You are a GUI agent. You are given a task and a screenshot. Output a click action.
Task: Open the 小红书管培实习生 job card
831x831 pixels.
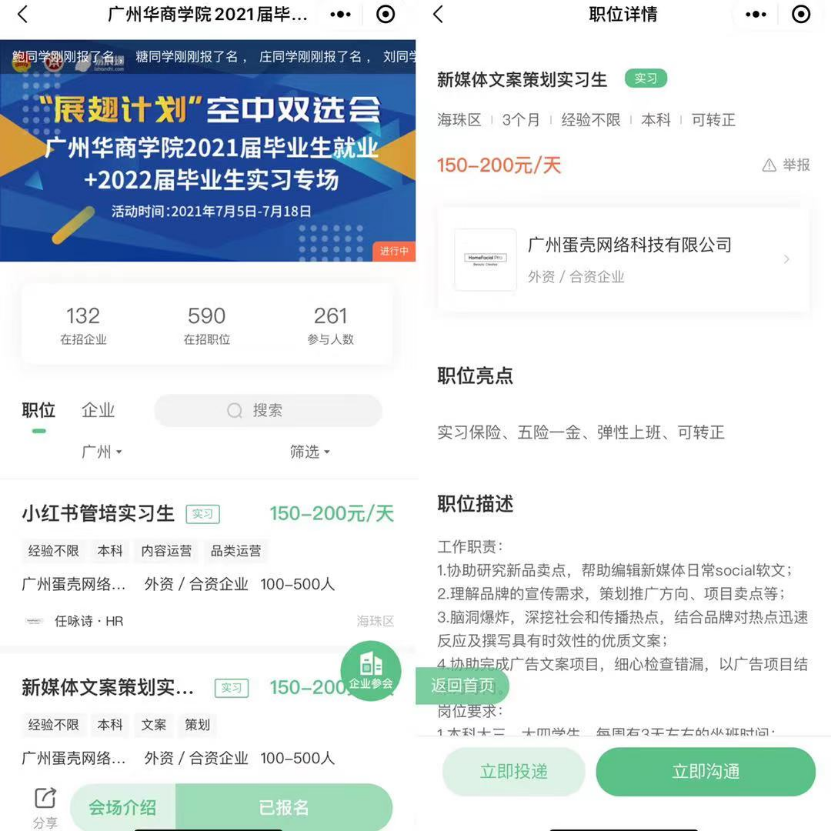click(98, 514)
